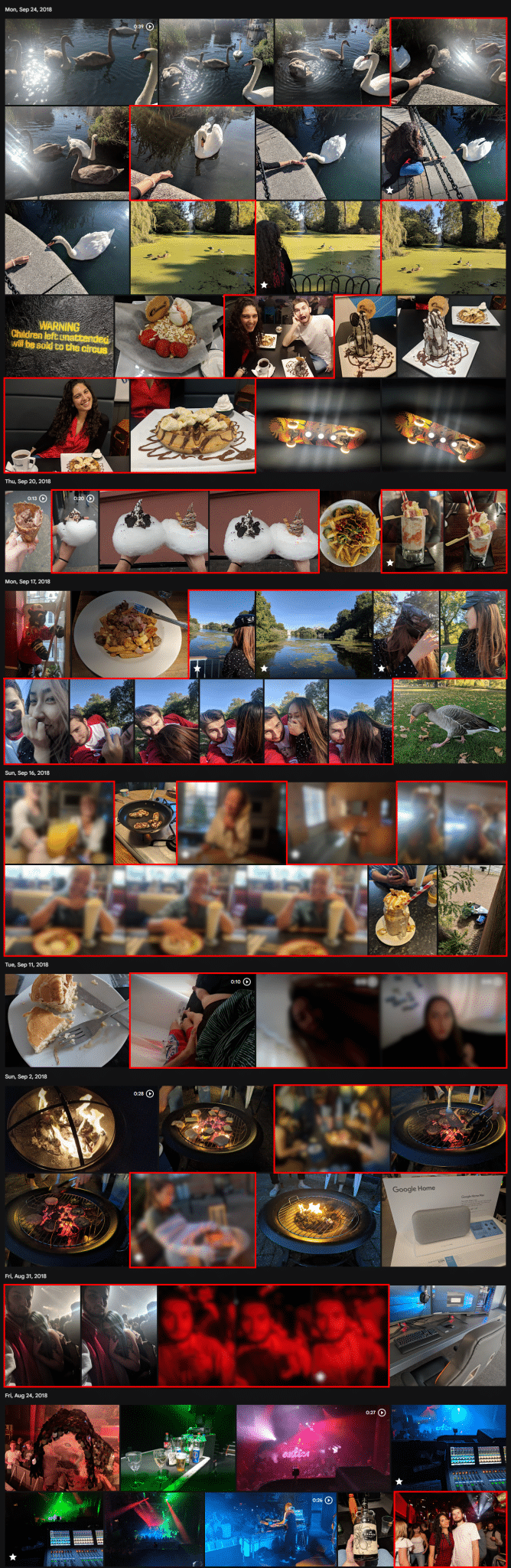Open the yellow WARNING sign photo
Screen dimensions: 511x1568
pyautogui.click(x=59, y=335)
